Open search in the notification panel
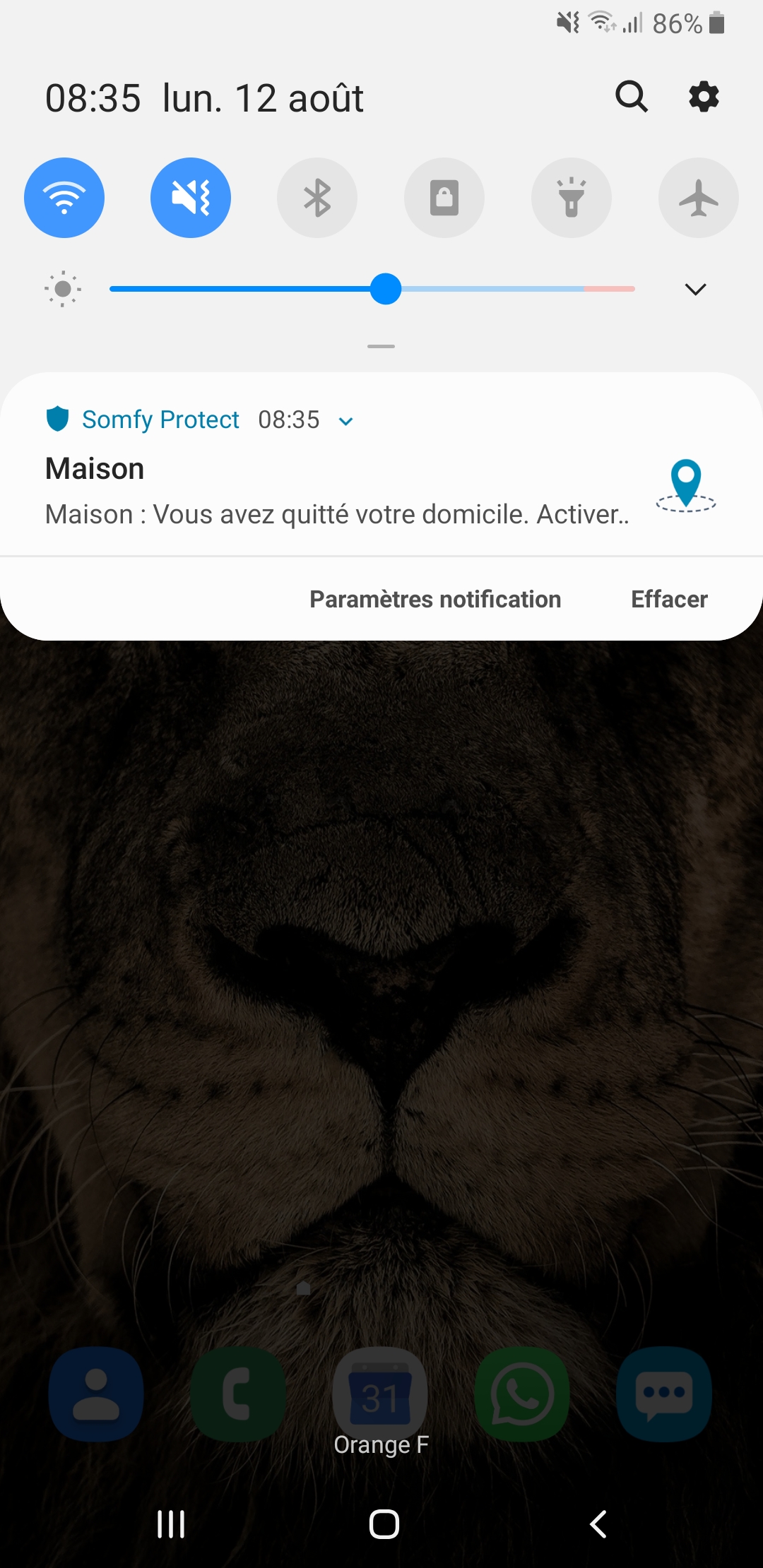 [x=631, y=97]
